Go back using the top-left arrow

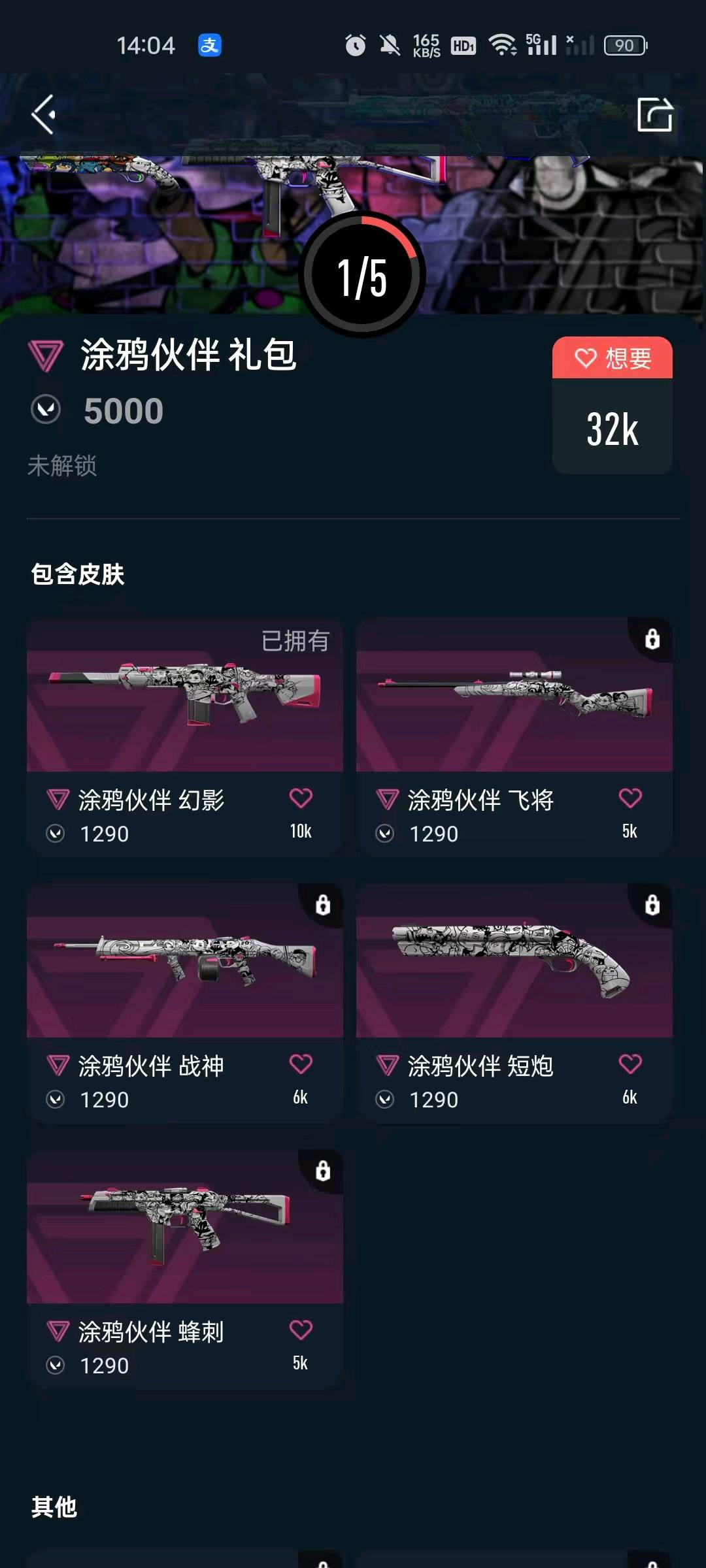(x=43, y=115)
